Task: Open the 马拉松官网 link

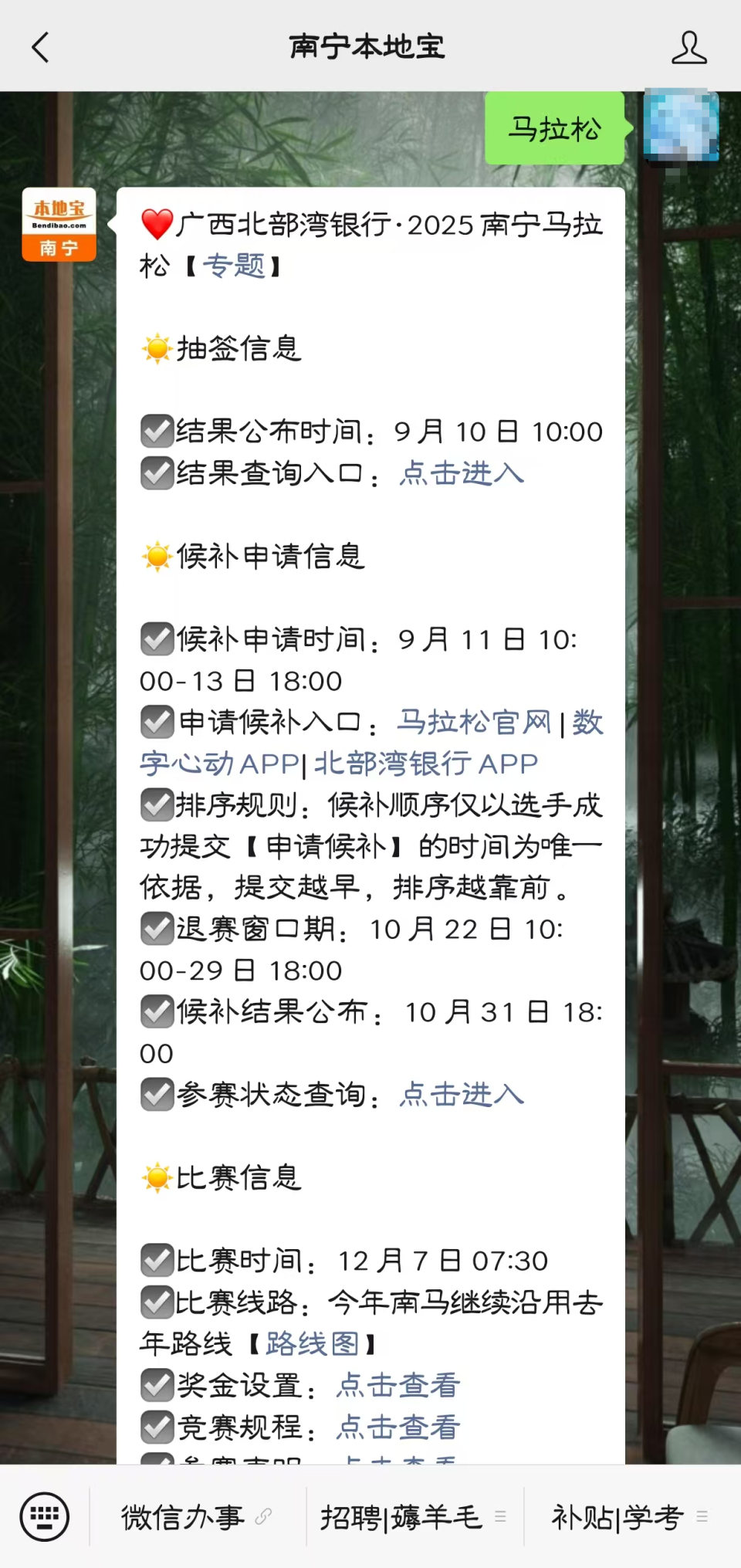Action: 474,723
